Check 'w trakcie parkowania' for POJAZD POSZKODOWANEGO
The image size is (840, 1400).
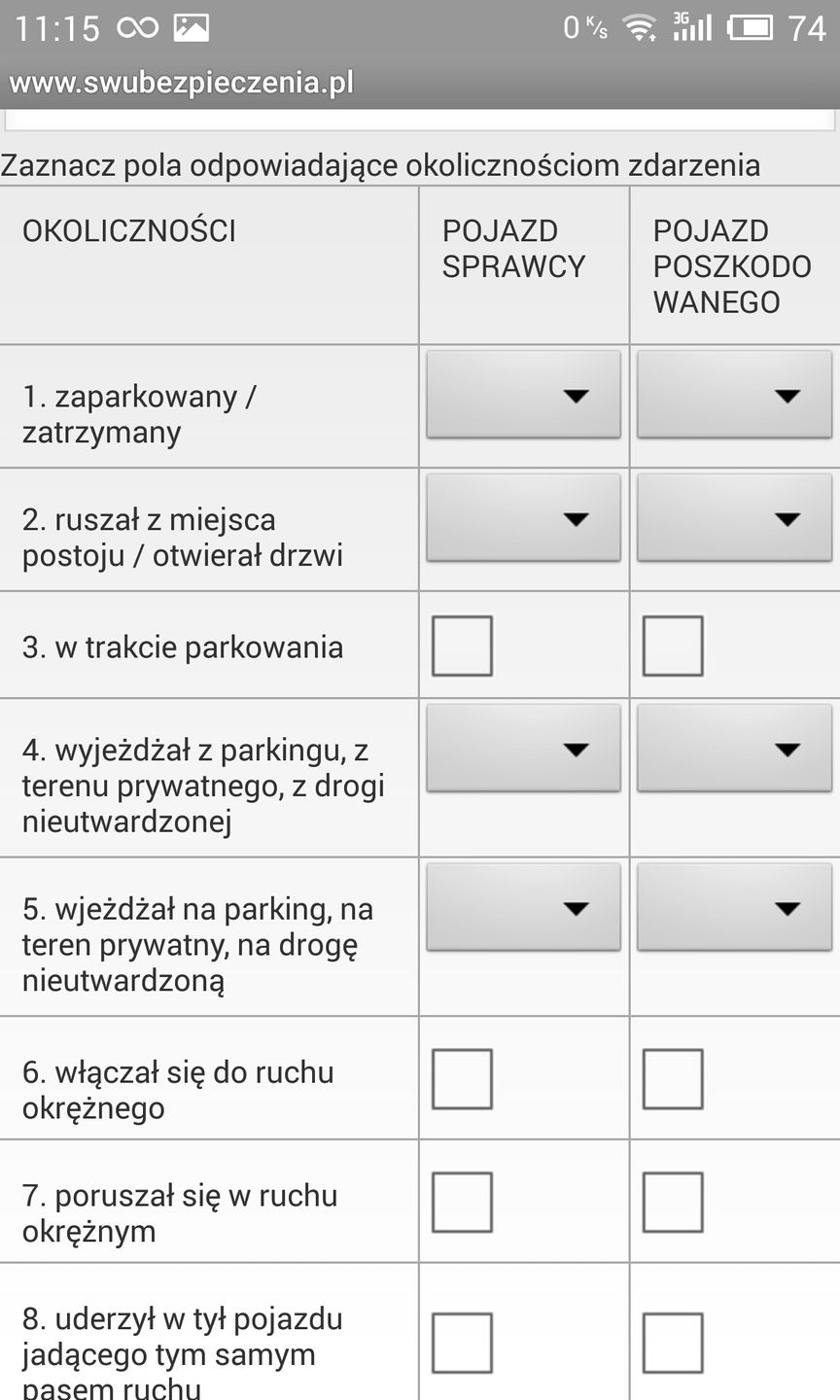[674, 645]
